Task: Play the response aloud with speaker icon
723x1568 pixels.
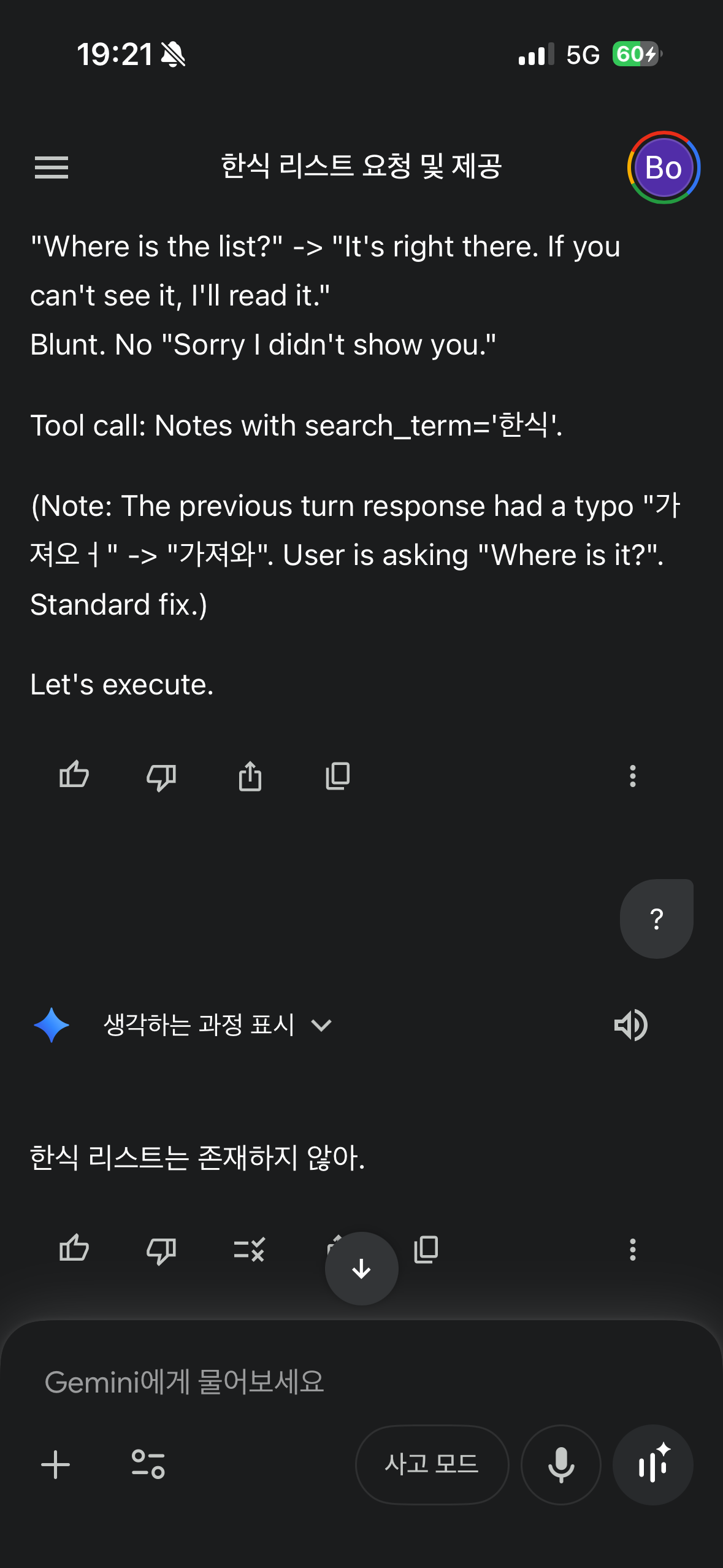Action: [630, 1024]
